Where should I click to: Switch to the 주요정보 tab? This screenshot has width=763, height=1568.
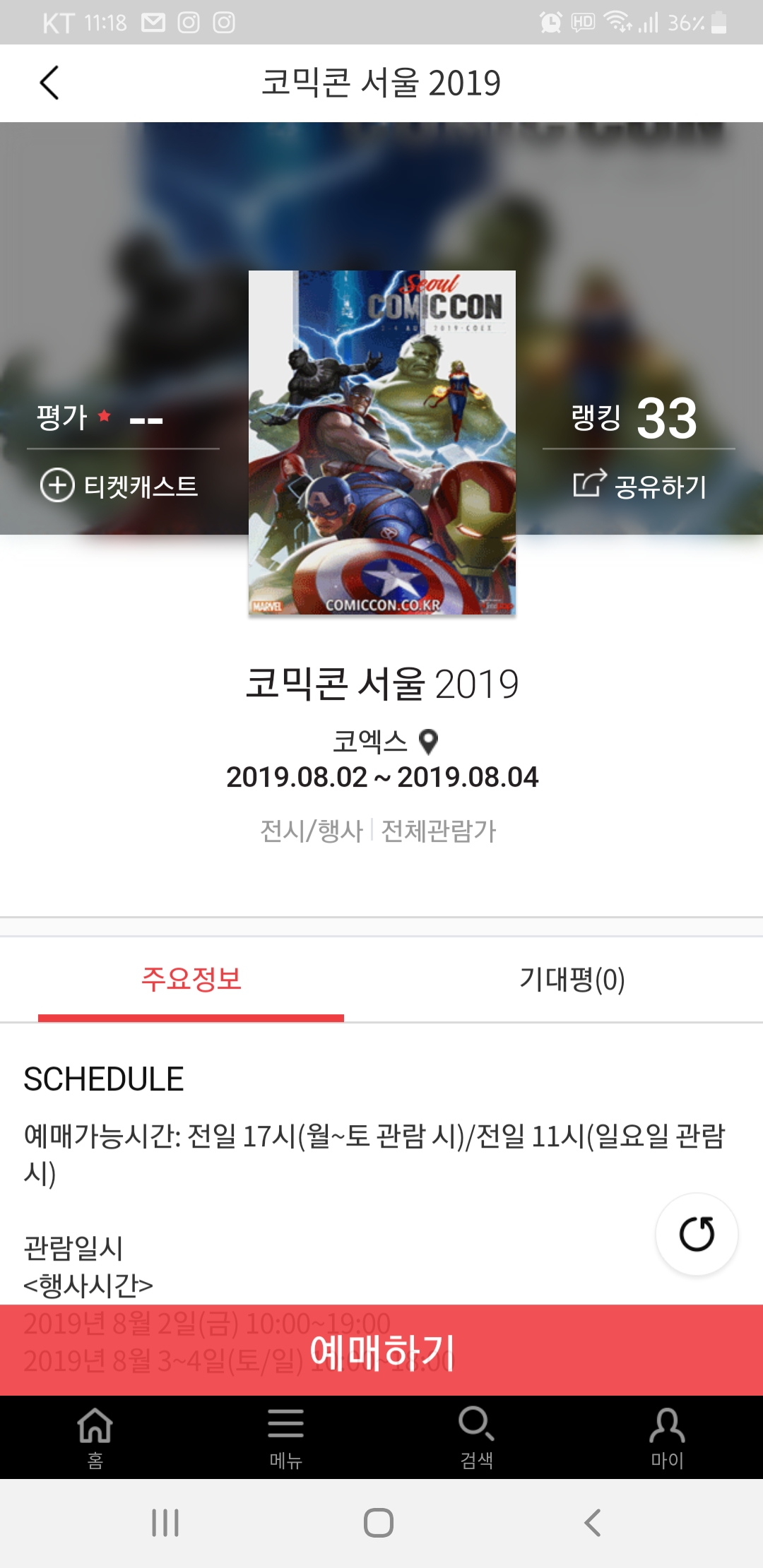[x=191, y=980]
